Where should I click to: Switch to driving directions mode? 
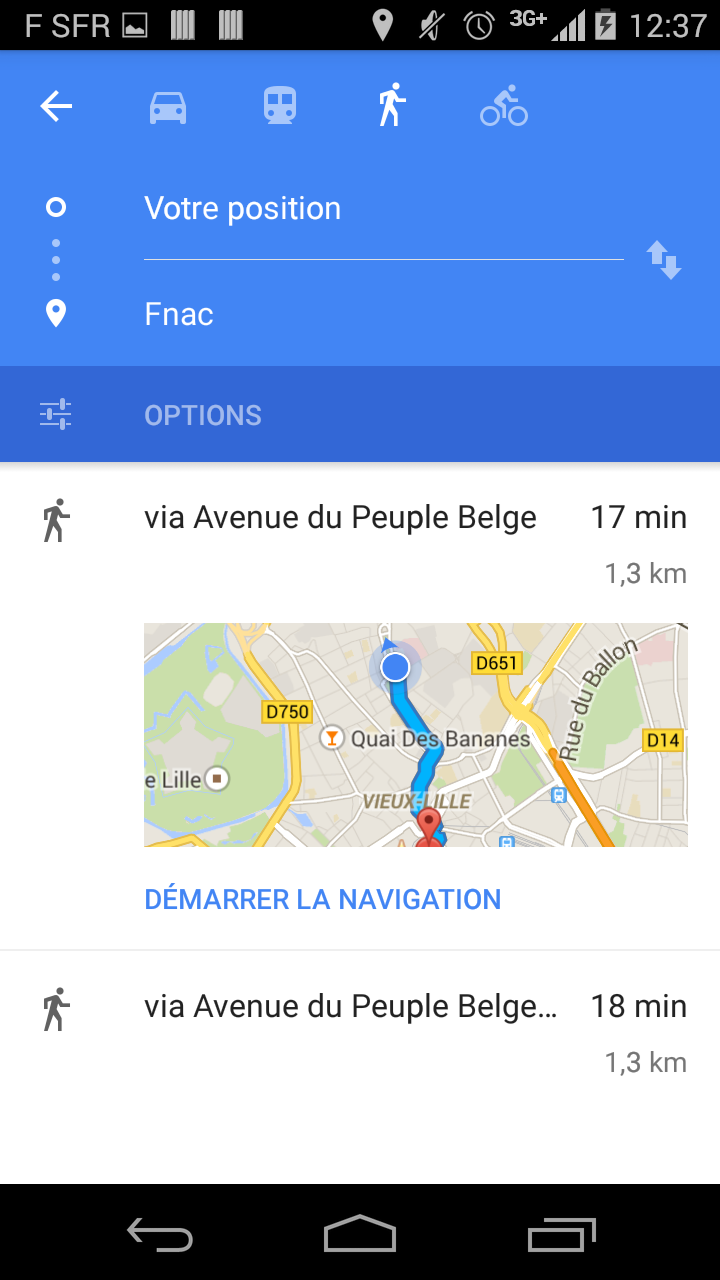pos(168,106)
